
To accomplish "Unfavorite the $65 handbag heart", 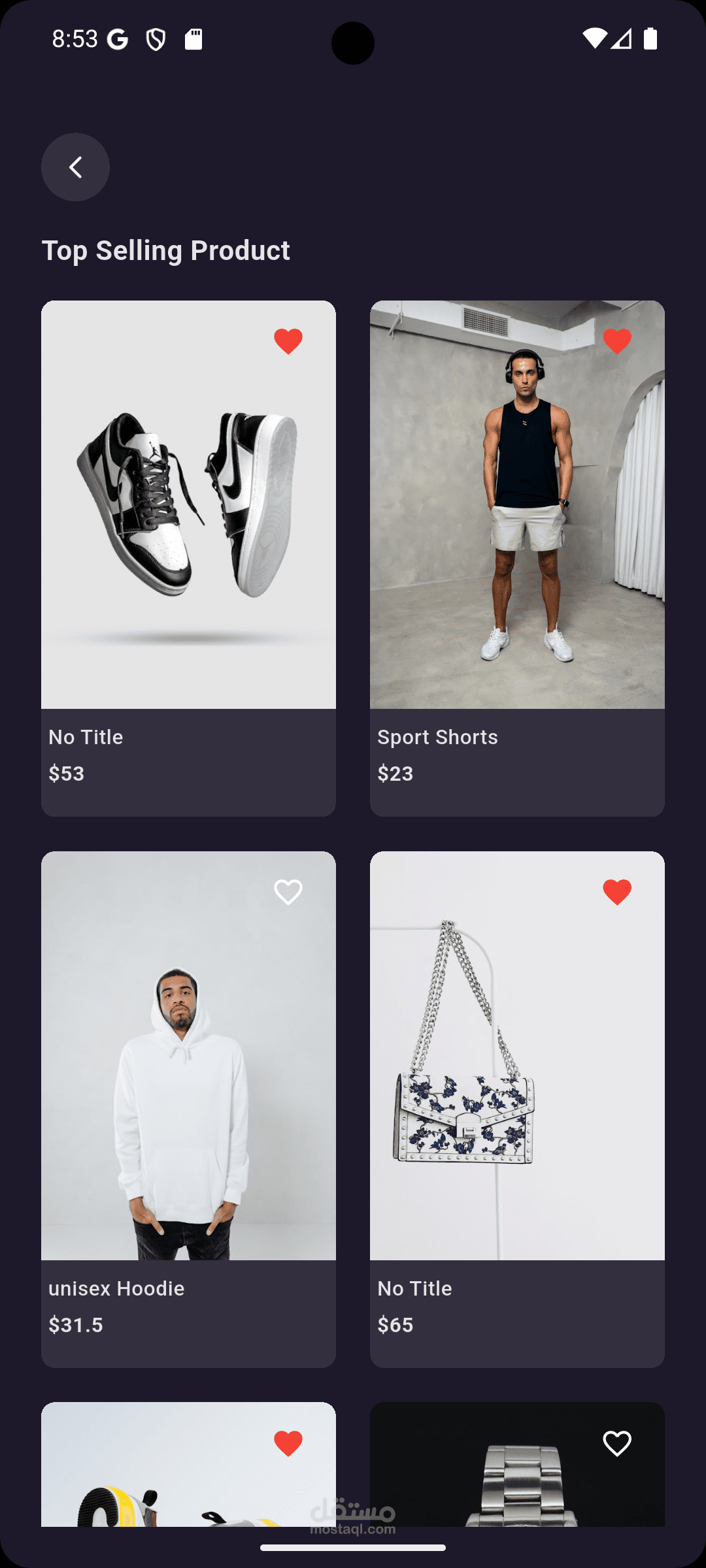I will coord(616,892).
